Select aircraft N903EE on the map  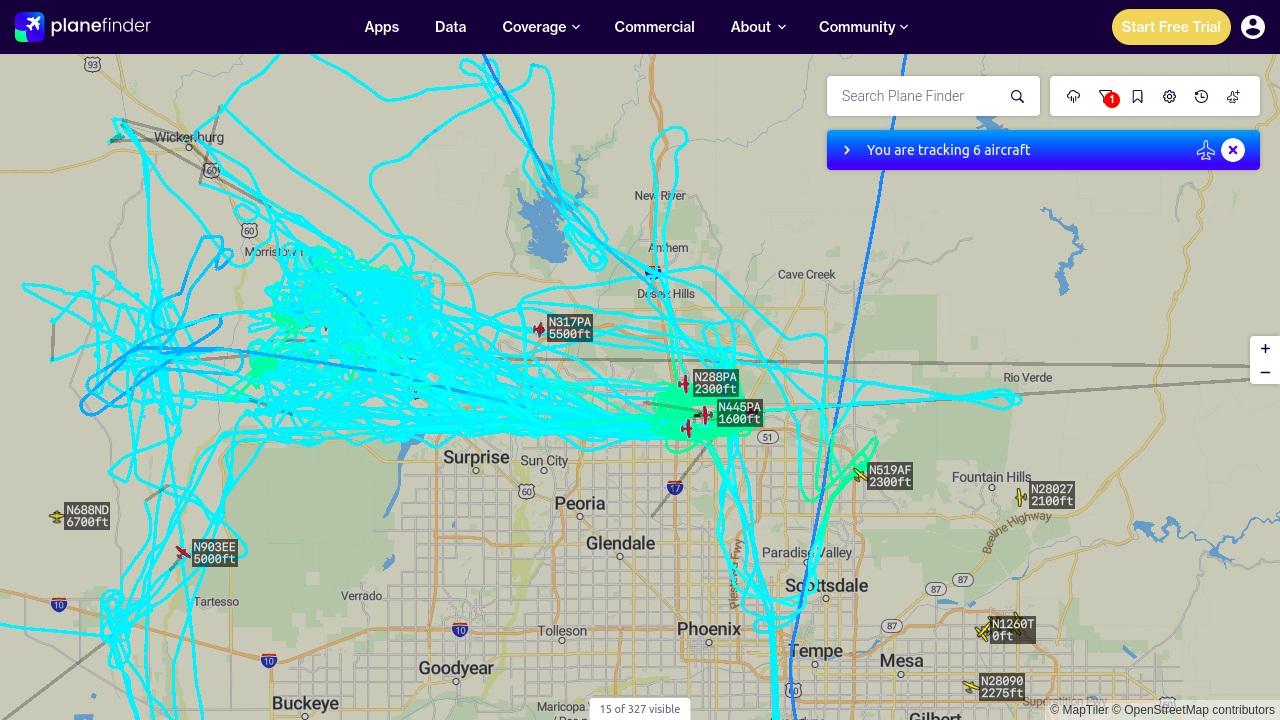click(183, 552)
